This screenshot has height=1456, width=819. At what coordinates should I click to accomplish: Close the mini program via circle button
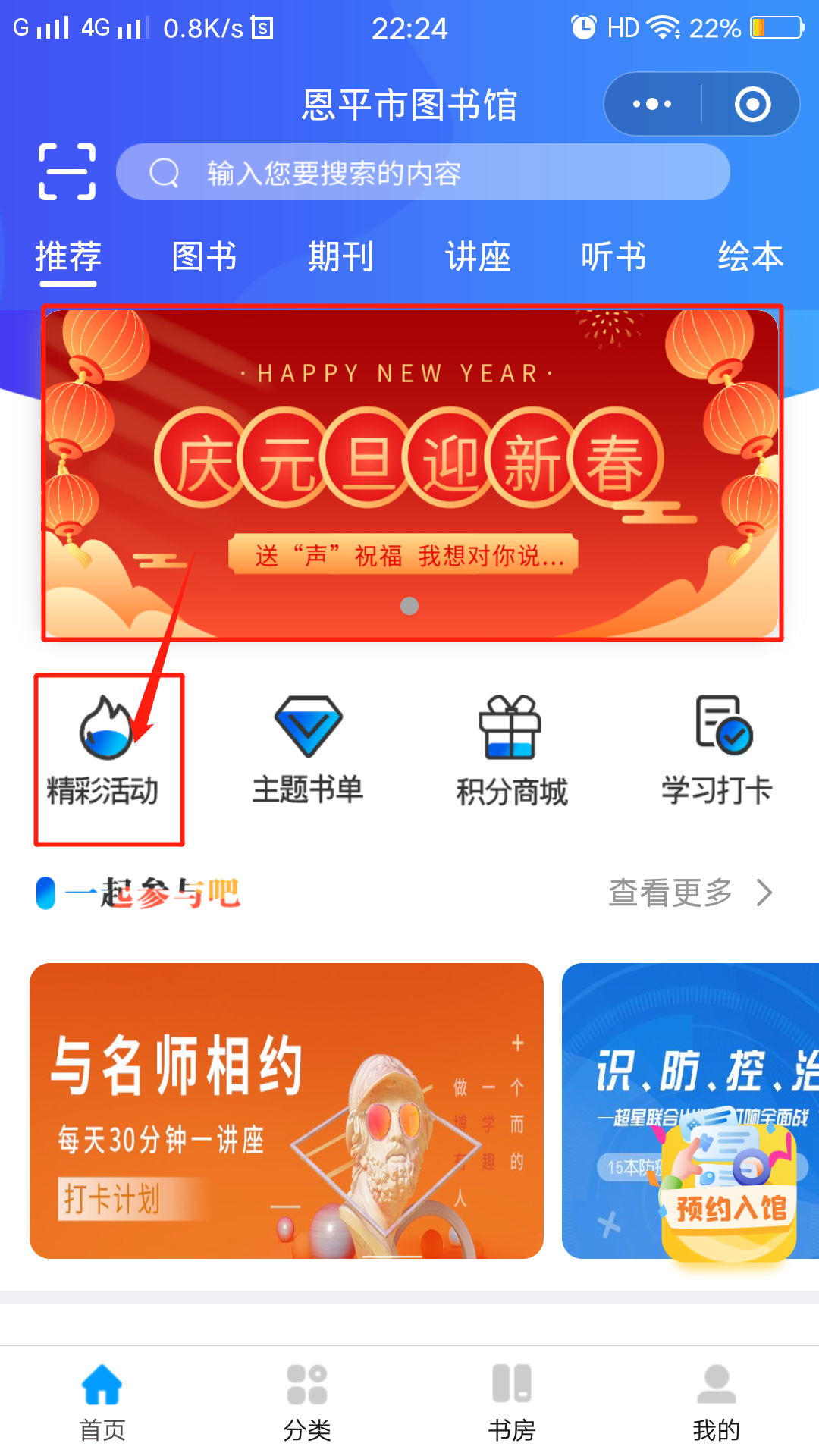coord(752,104)
